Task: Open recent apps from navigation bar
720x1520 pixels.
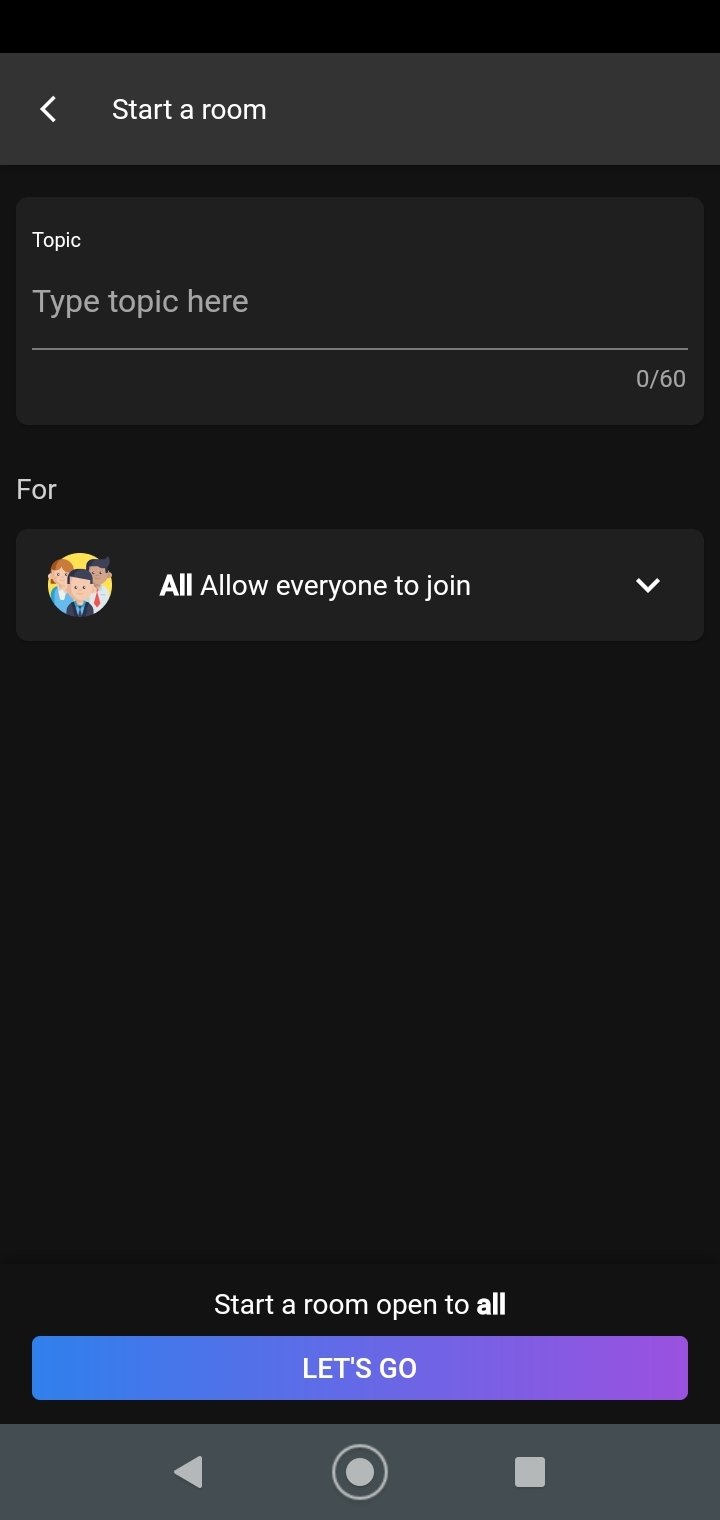Action: pyautogui.click(x=529, y=1472)
